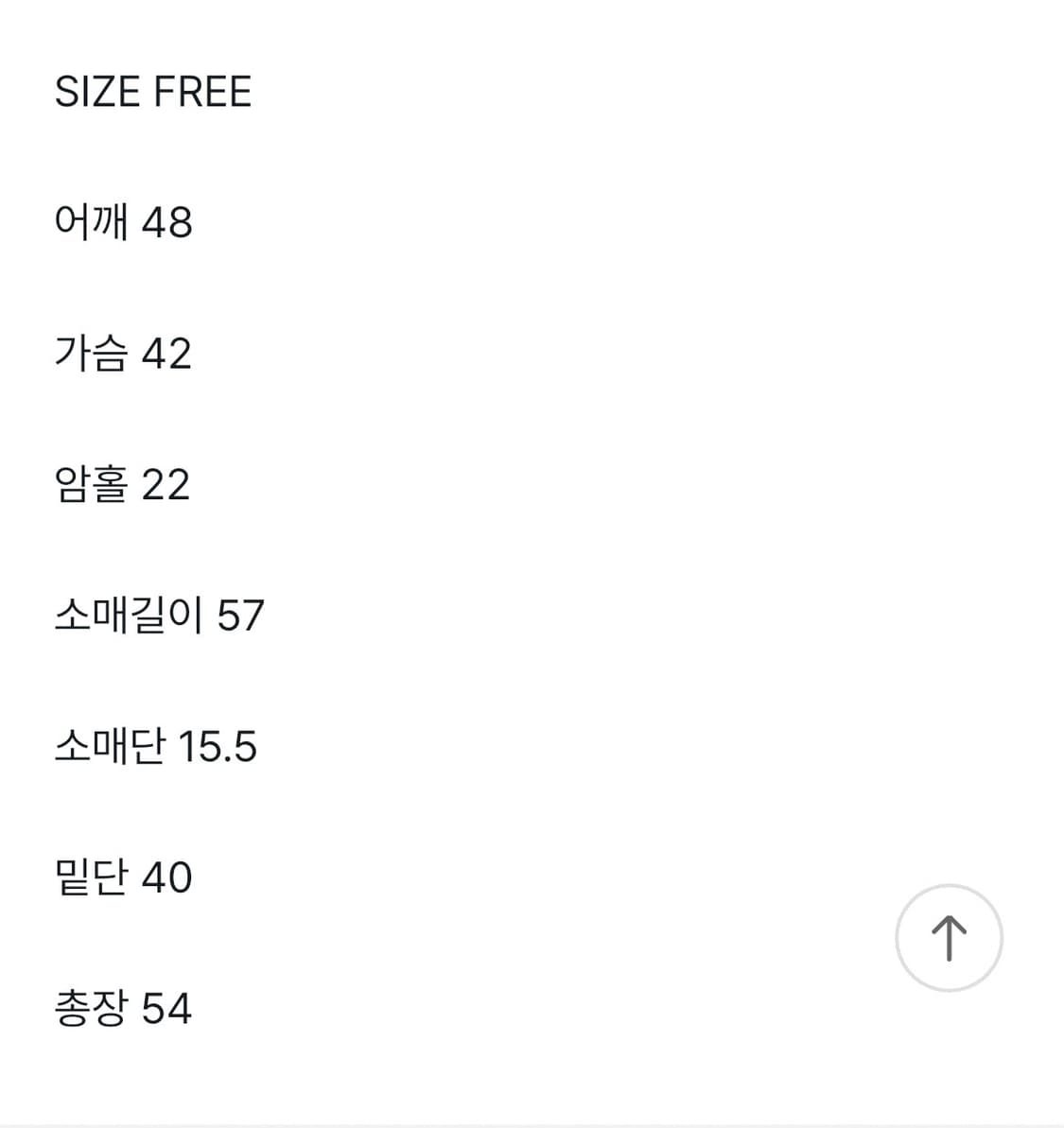Screen dimensions: 1064x1128
Task: Select the SIZE FREE heading
Action: pos(153,91)
